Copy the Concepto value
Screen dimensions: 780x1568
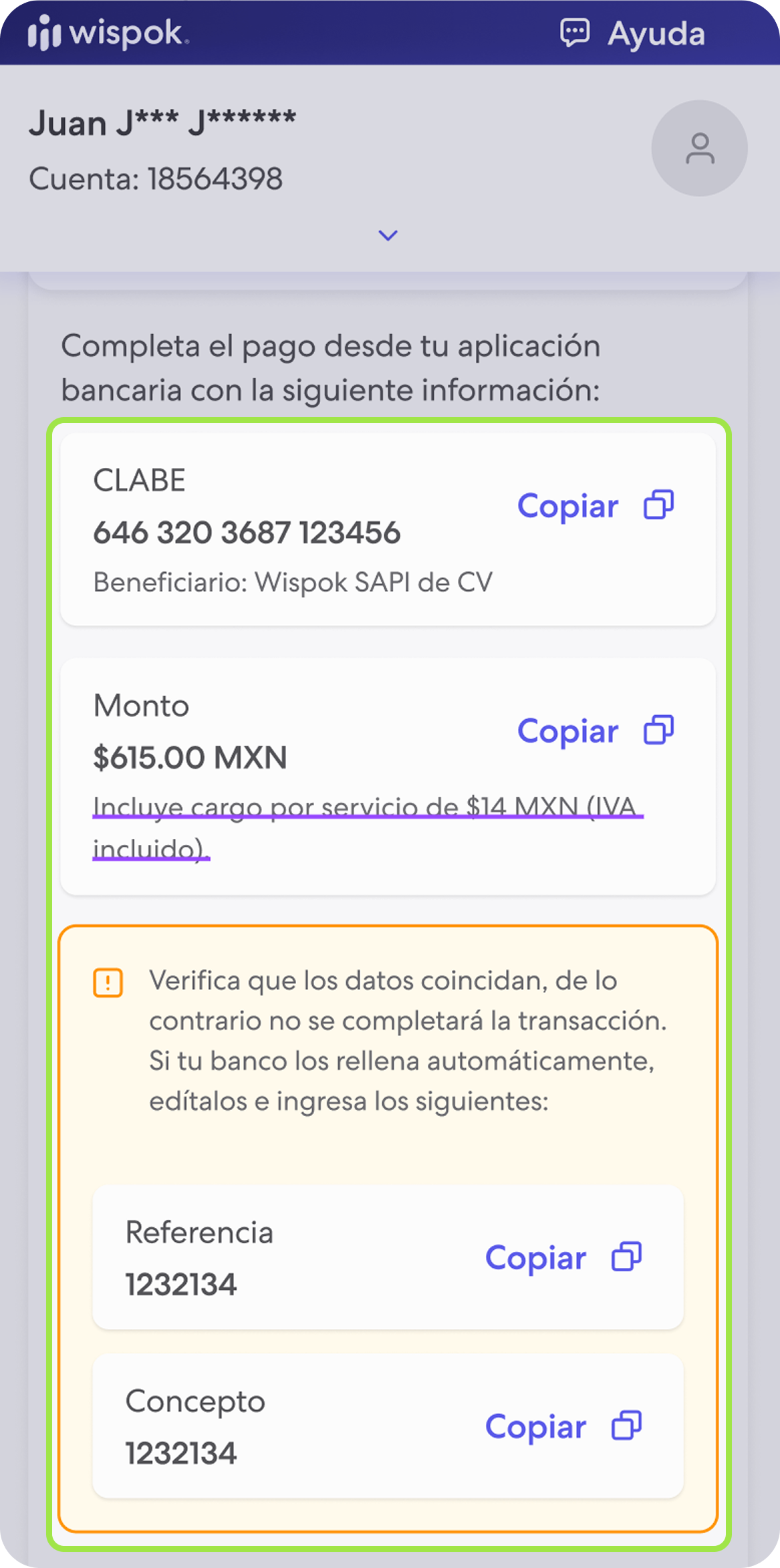click(563, 1426)
